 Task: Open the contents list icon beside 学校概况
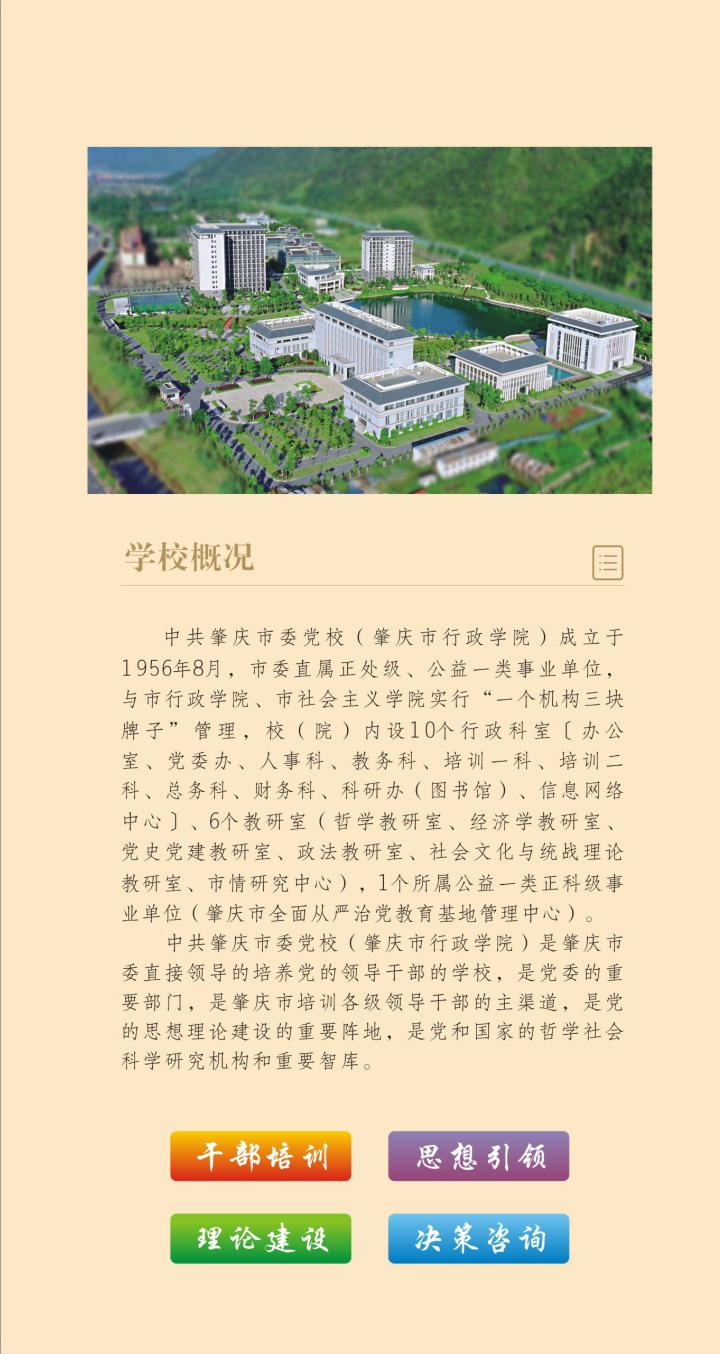607,563
